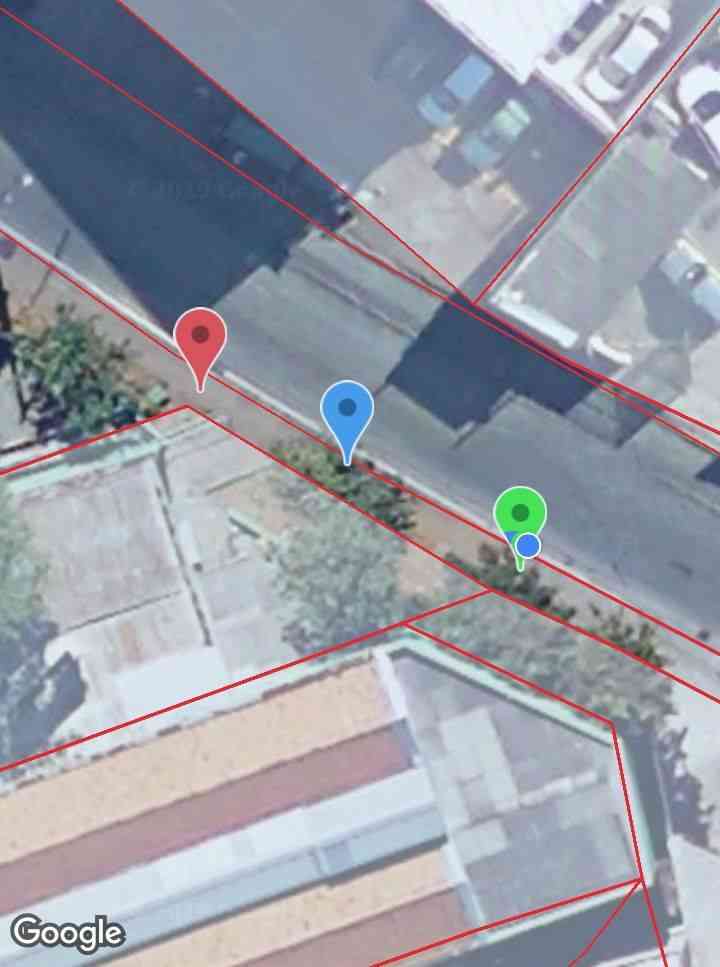Tap the red map pin
720x967 pixels.
(200, 338)
